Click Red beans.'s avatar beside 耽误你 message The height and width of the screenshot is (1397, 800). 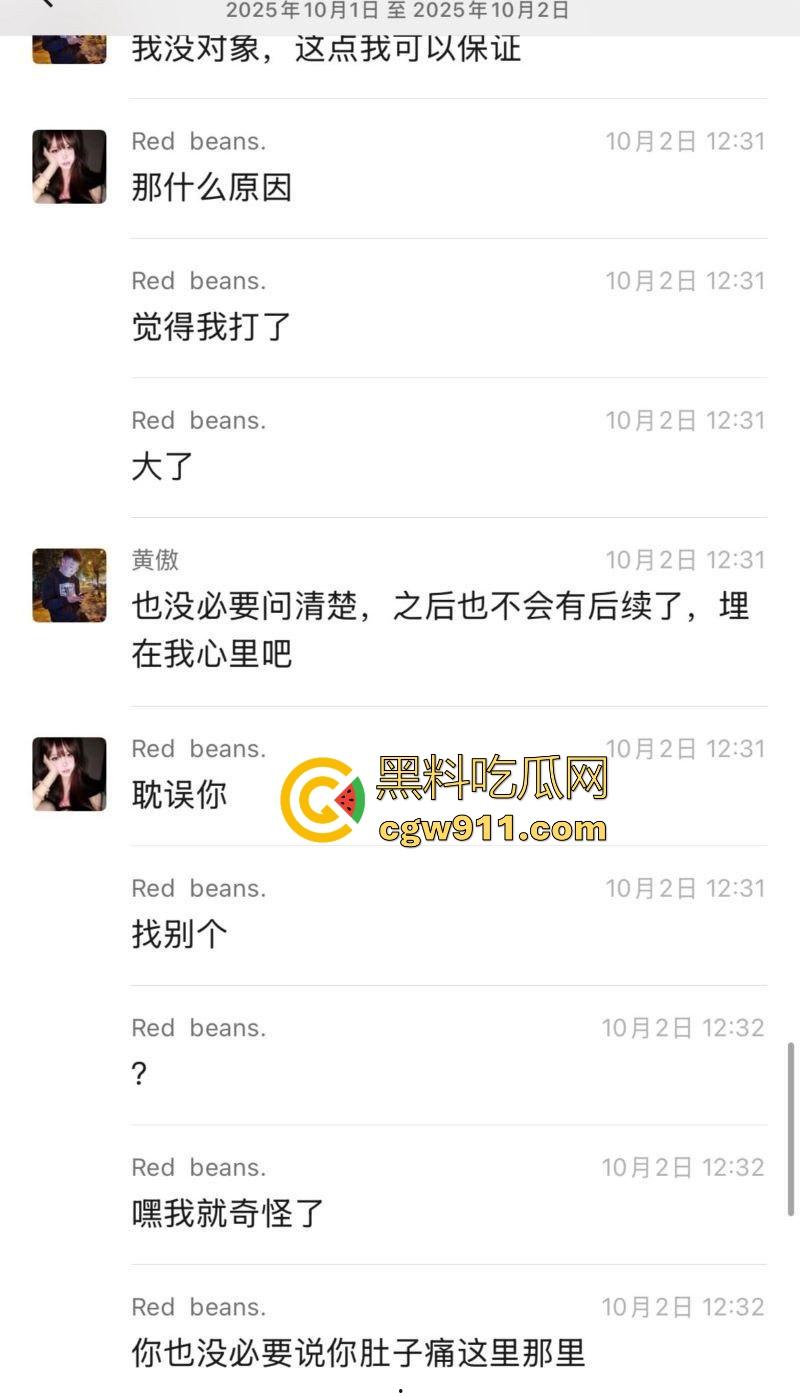[x=68, y=774]
